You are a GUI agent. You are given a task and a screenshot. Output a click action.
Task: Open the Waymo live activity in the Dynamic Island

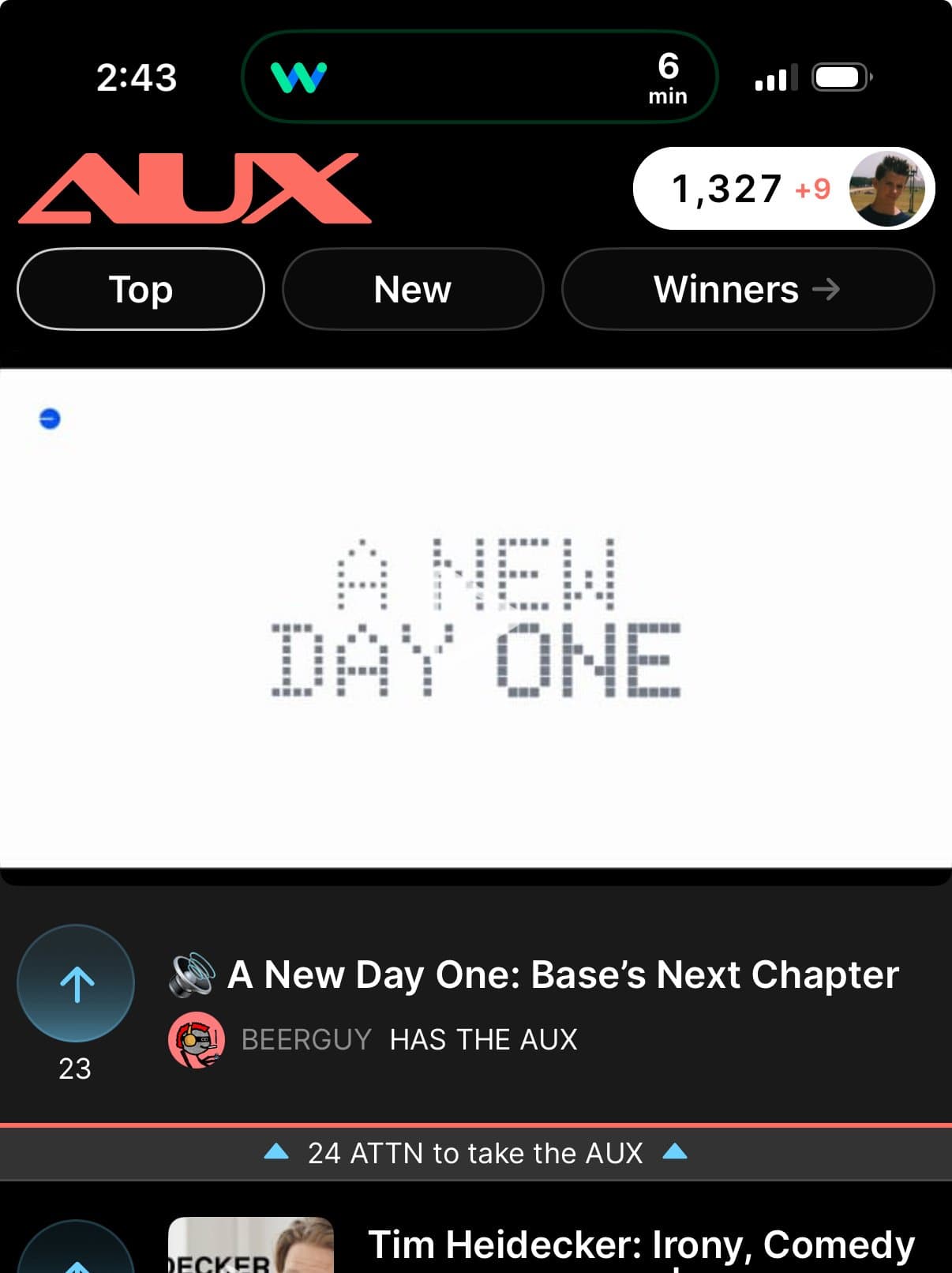tap(479, 77)
